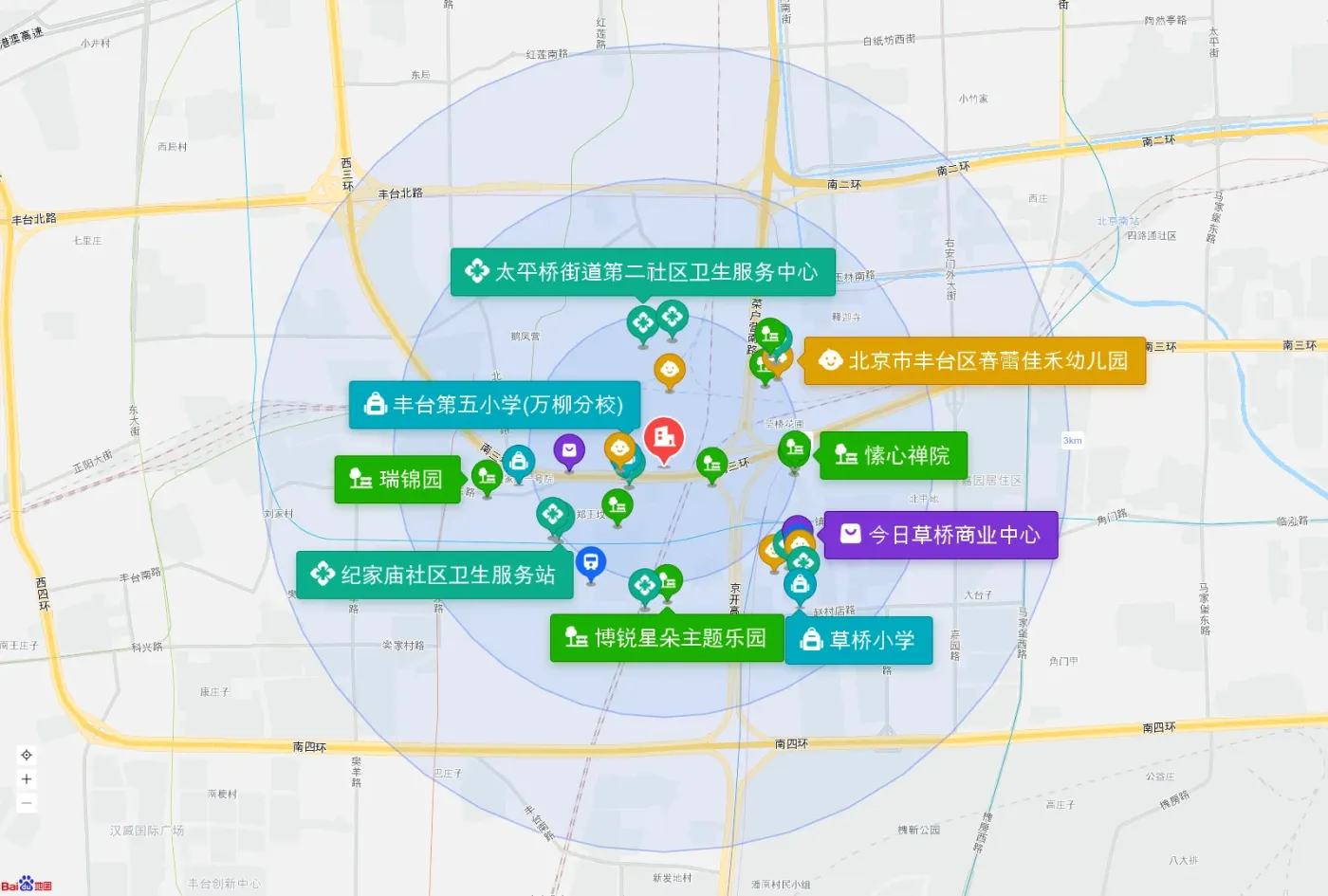The image size is (1328, 896).
Task: Tap the purple shopping marker near 丰台第五小学
Action: 569,451
